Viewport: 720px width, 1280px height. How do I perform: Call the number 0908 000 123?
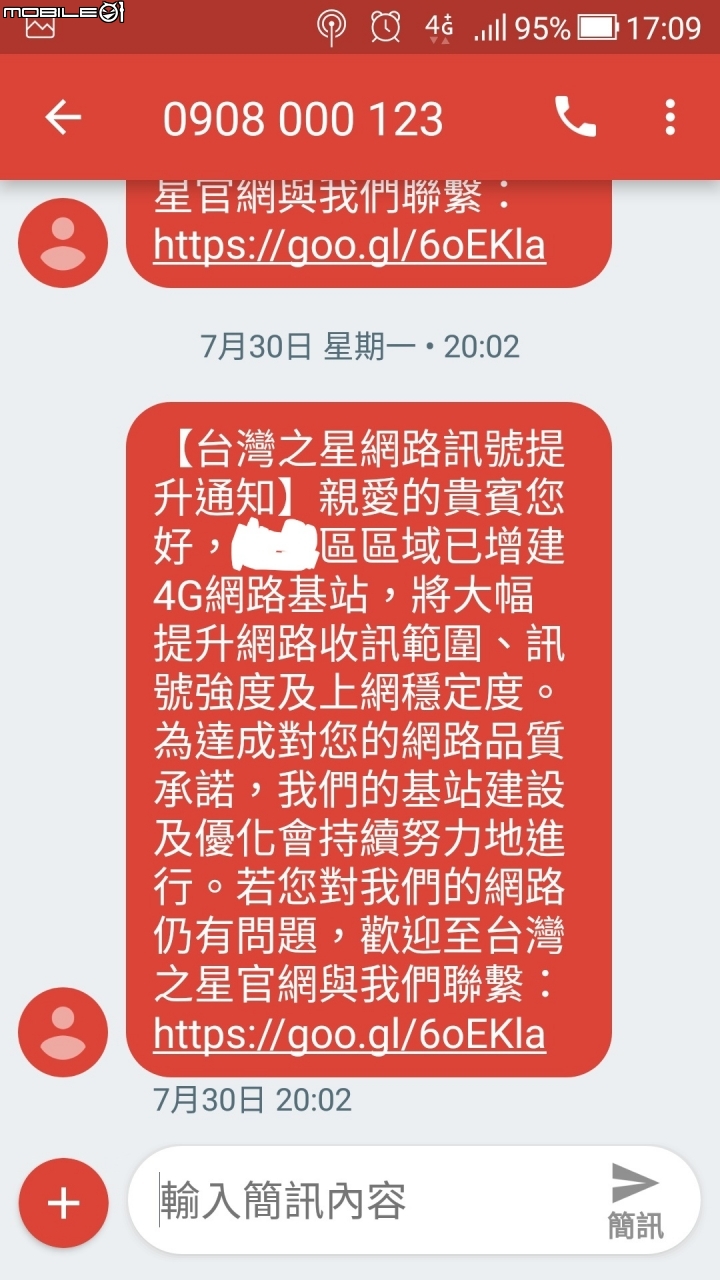coord(575,118)
